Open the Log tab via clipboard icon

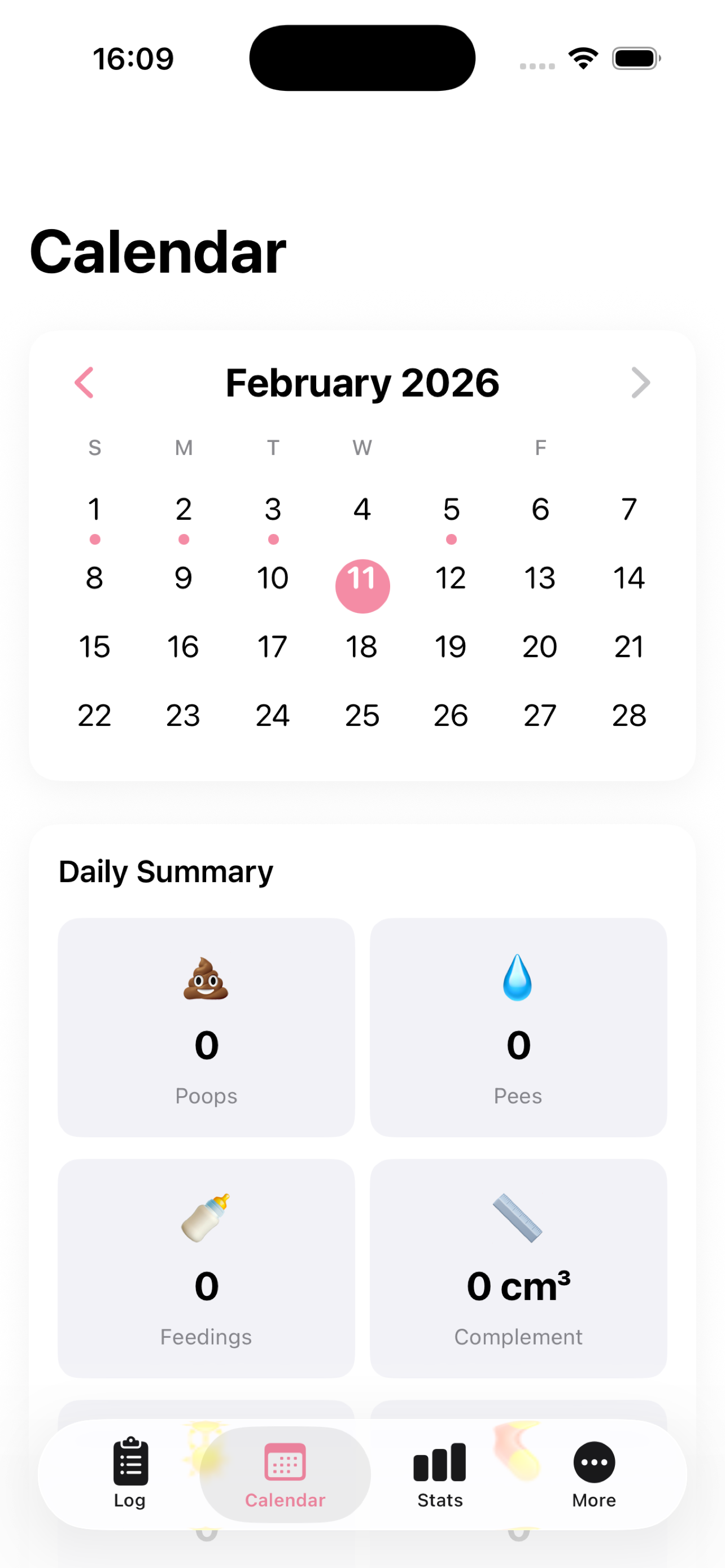point(130,1460)
